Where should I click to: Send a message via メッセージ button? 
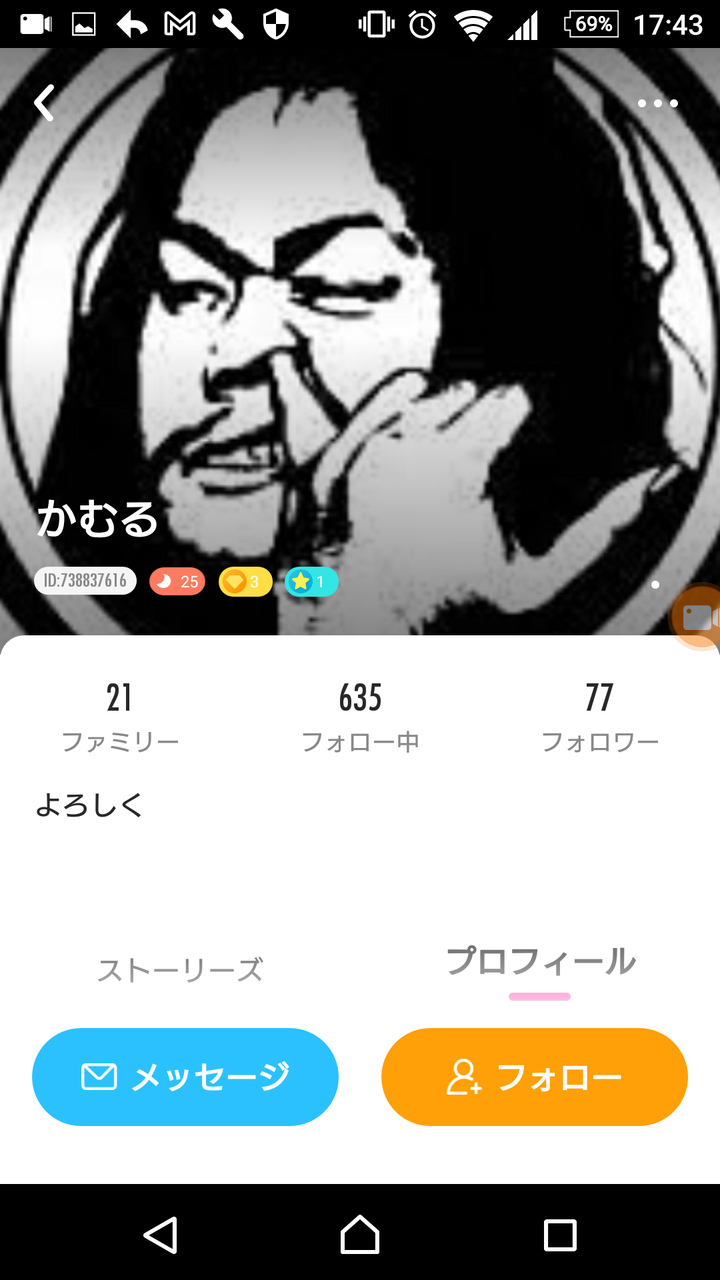[x=185, y=1077]
